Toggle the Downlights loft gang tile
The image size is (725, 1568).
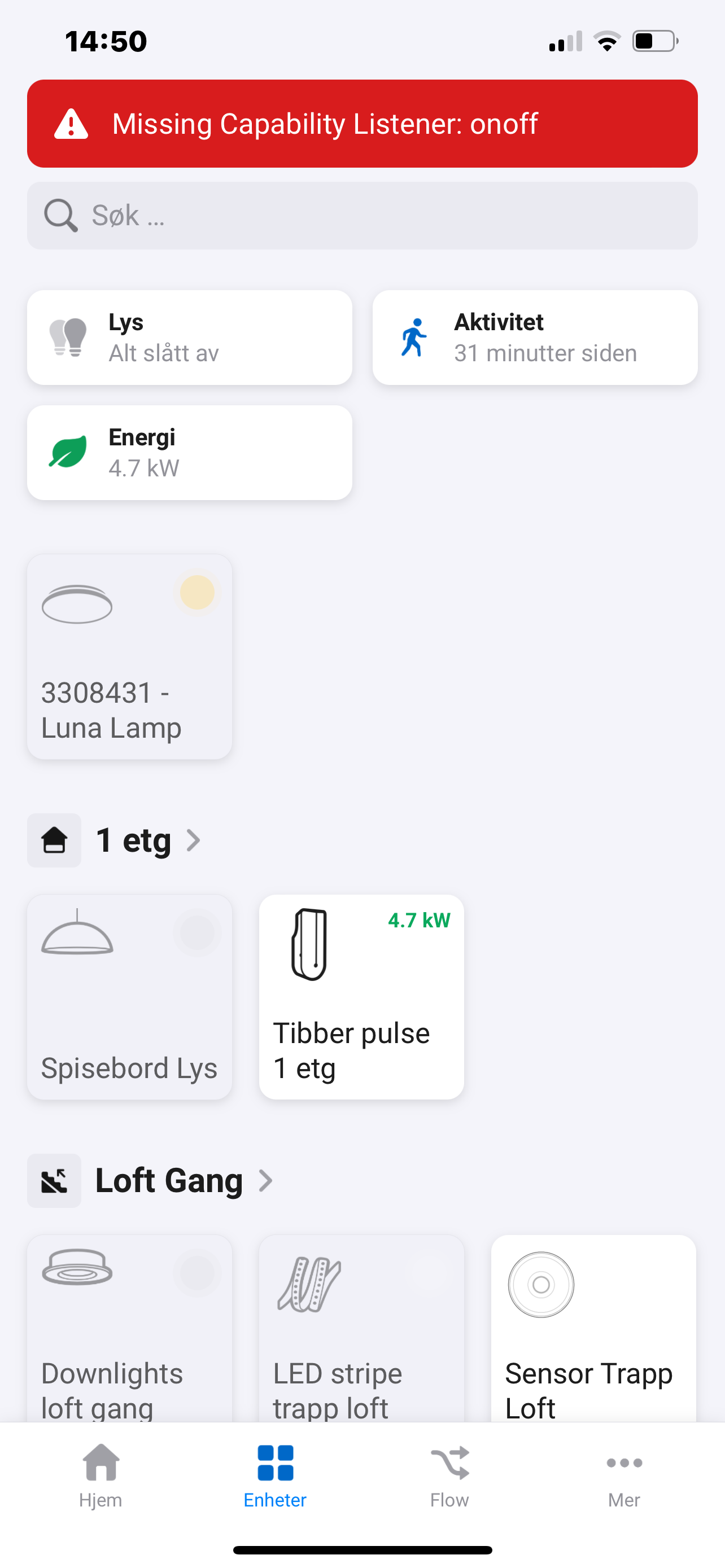click(129, 1327)
